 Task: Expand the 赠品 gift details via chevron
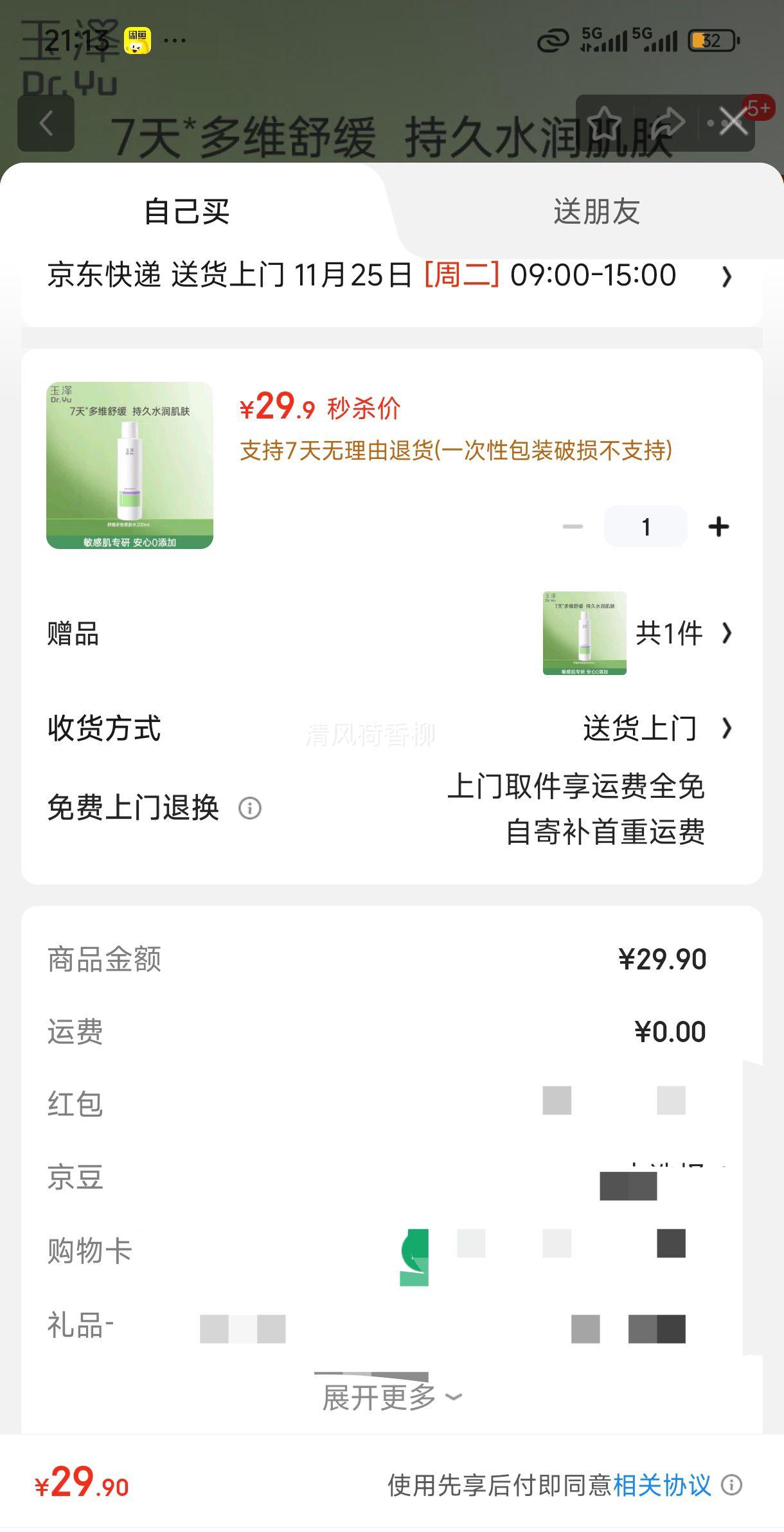729,634
